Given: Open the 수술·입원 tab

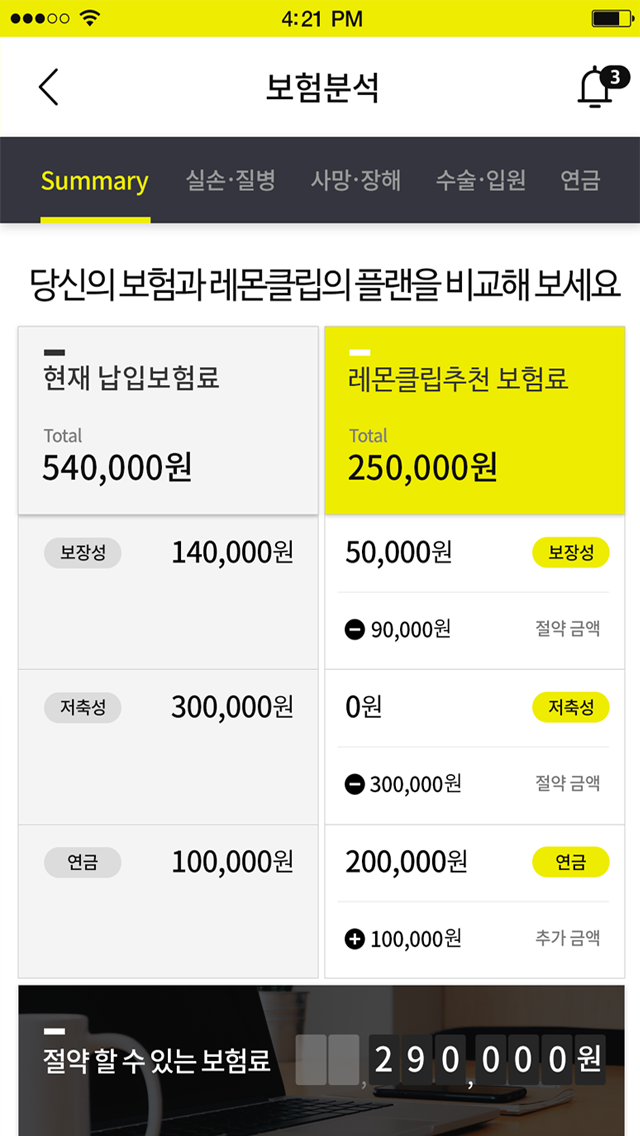Looking at the screenshot, I should coord(481,180).
